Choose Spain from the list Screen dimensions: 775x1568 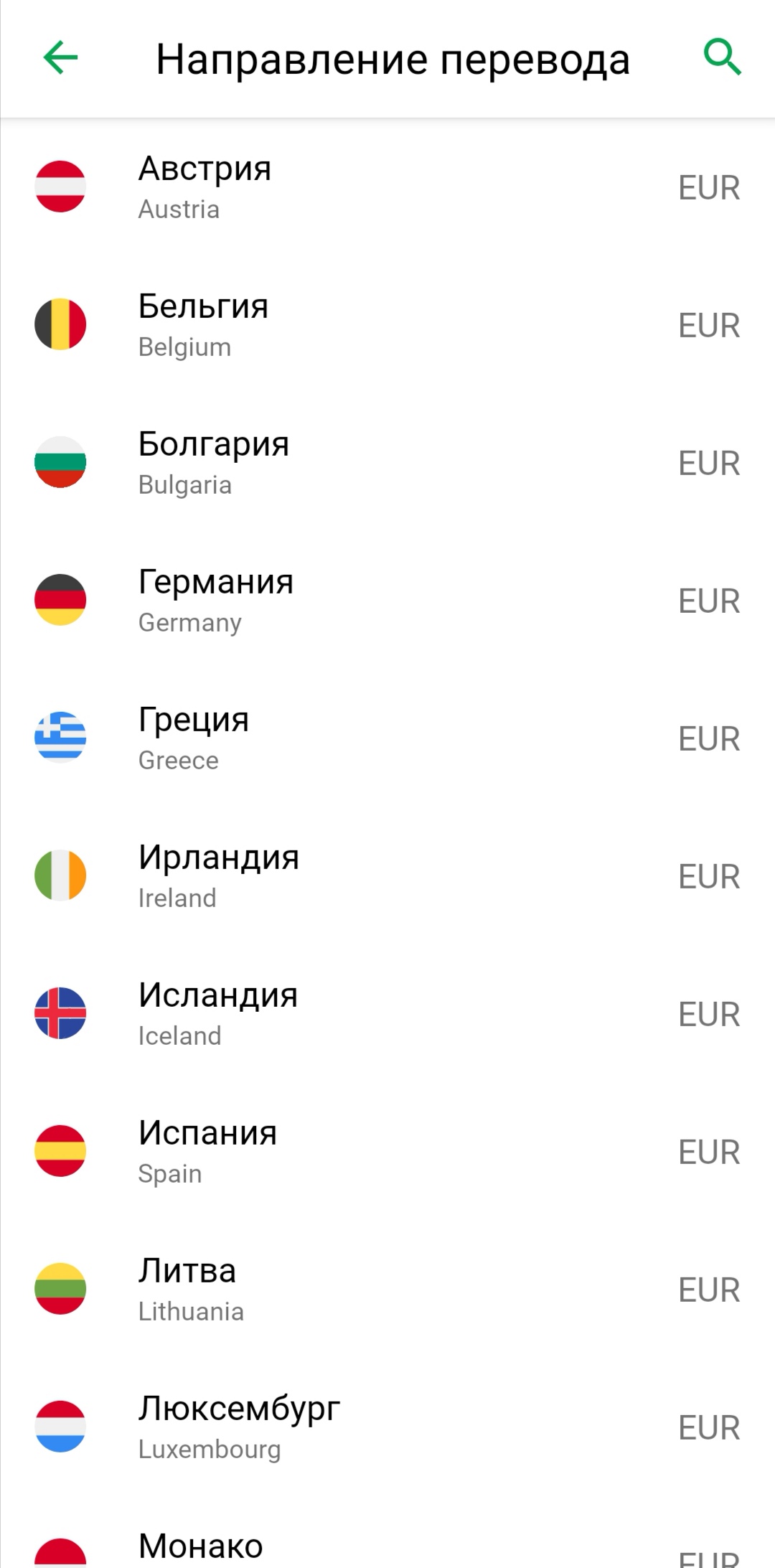pyautogui.click(x=387, y=1151)
